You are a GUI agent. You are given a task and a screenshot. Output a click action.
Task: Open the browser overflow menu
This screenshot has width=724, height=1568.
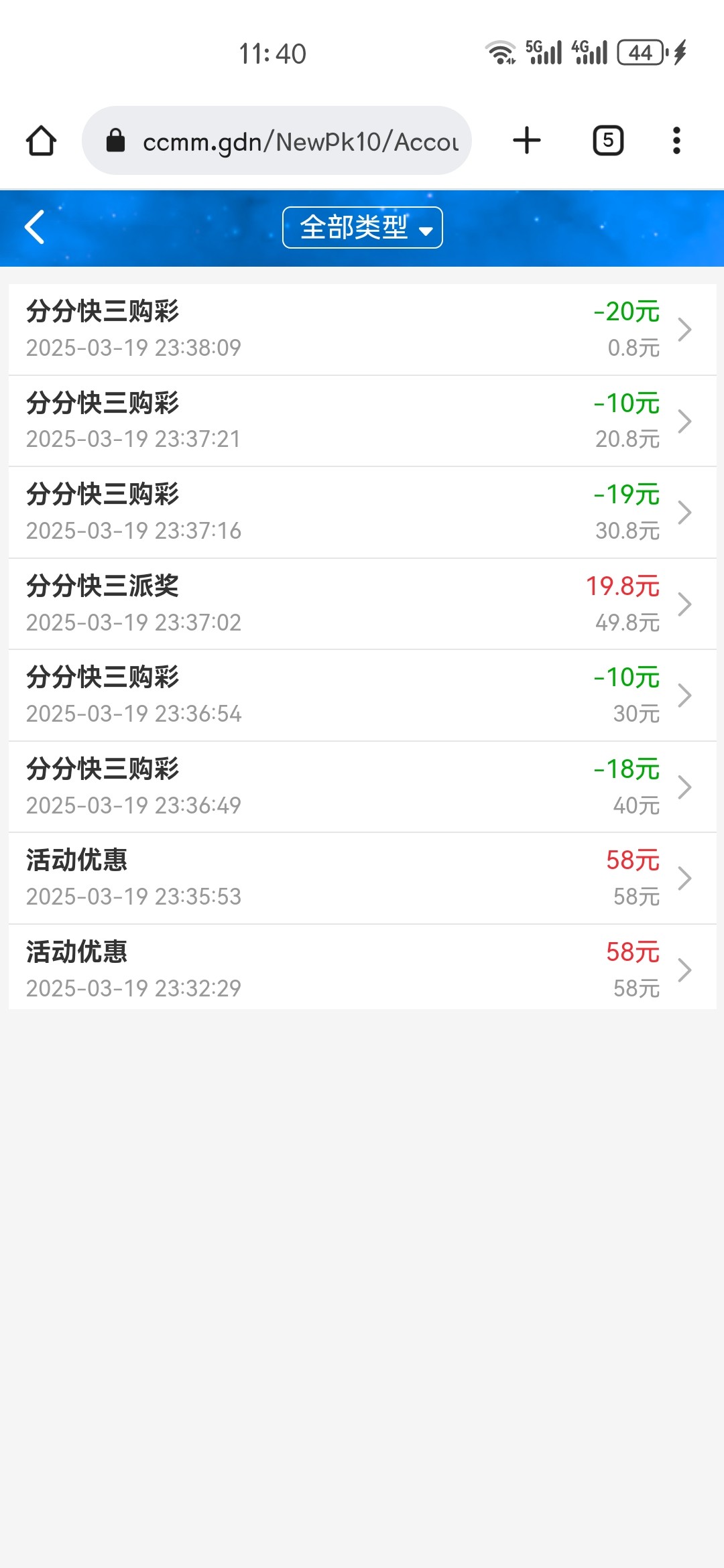[676, 141]
